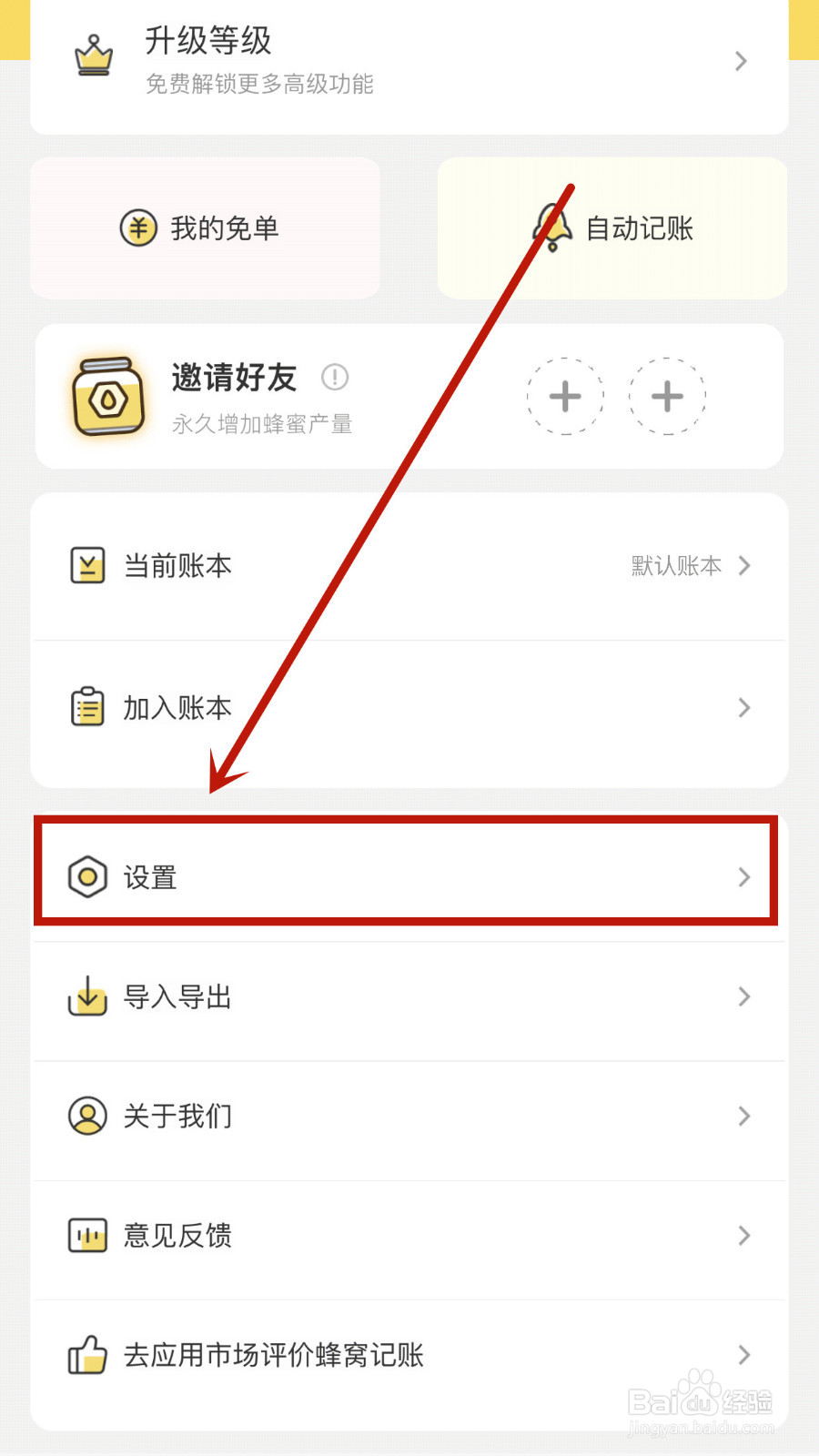Click the honey jar icon for 邀请好友
Image resolution: width=819 pixels, height=1456 pixels.
(106, 396)
